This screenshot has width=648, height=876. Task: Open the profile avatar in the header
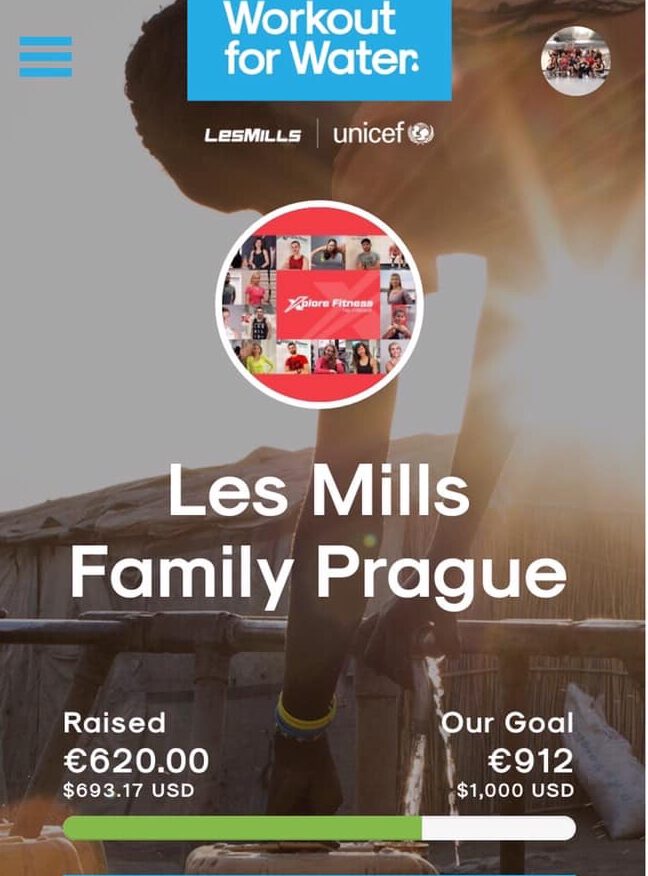(x=576, y=60)
